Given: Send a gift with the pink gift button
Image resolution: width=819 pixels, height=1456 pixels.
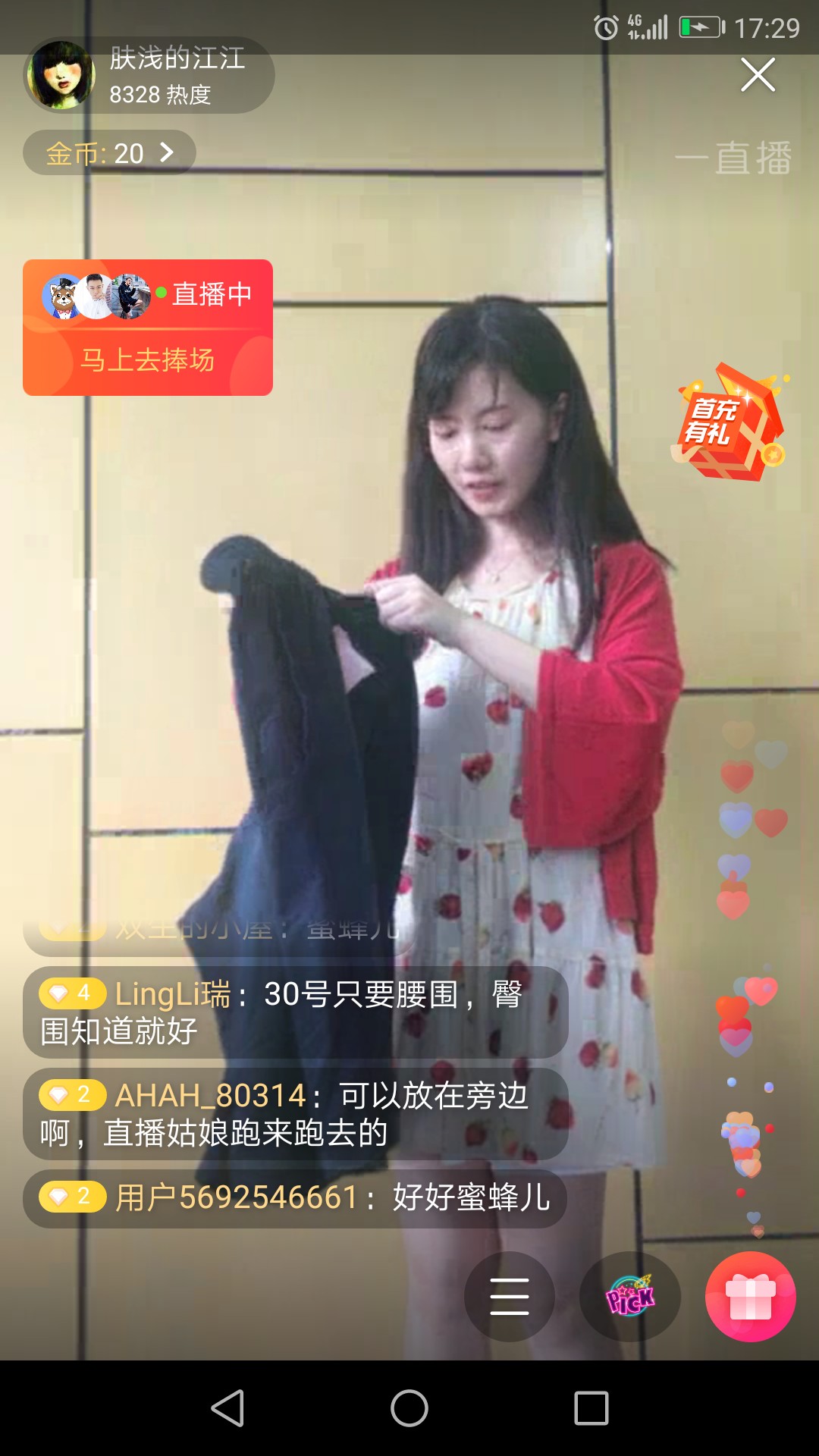Looking at the screenshot, I should coord(751,1296).
